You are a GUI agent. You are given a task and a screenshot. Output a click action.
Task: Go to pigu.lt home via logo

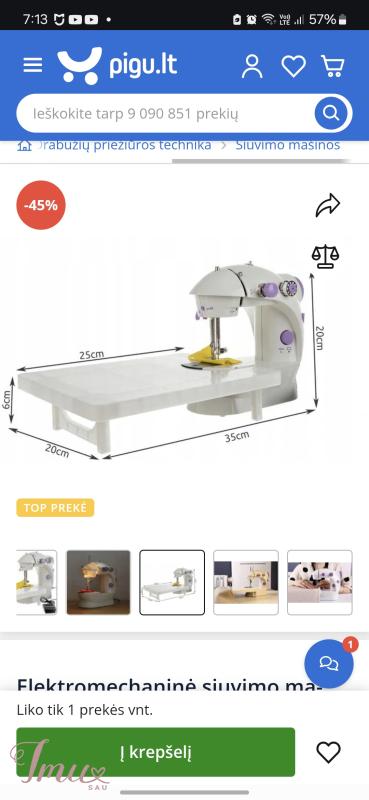coord(117,65)
